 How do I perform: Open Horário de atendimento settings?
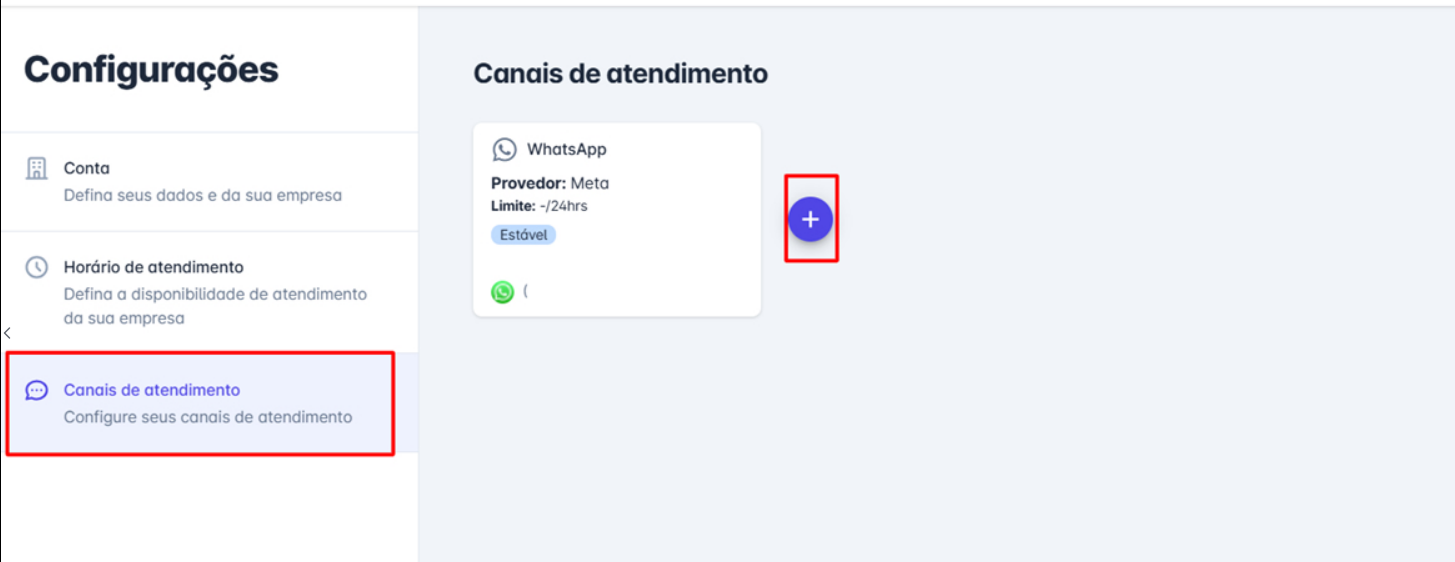(x=200, y=292)
